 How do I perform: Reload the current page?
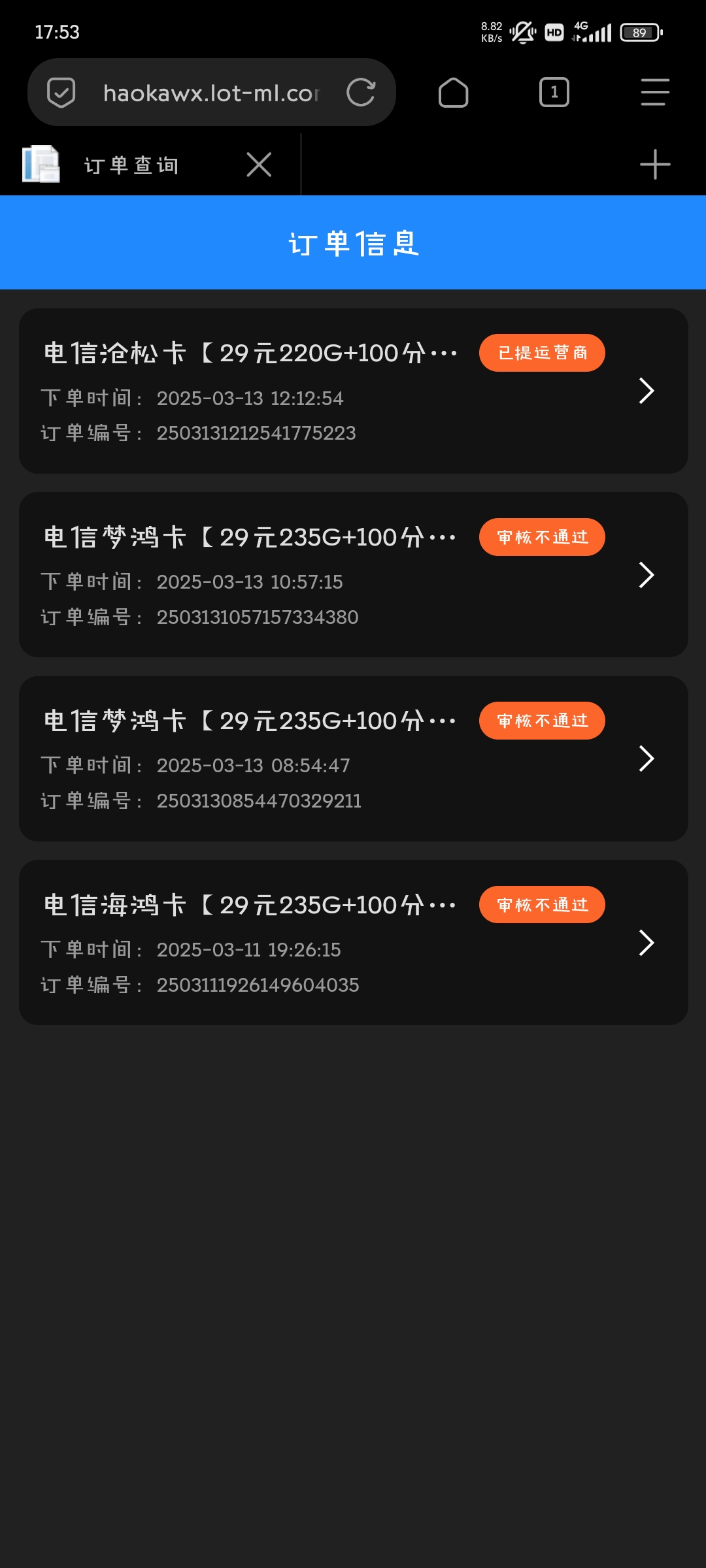361,92
